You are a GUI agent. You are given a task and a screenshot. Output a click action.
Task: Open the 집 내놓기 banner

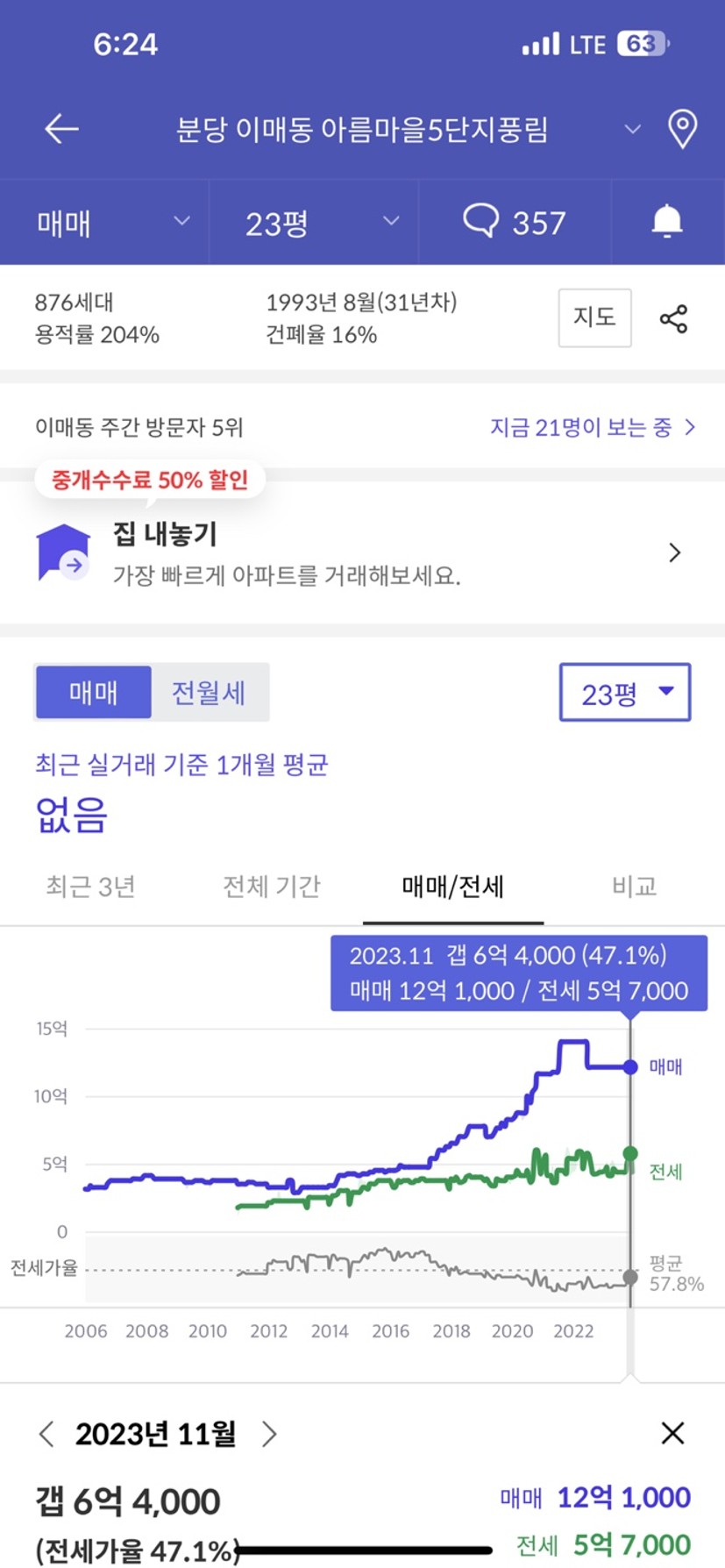[x=362, y=552]
